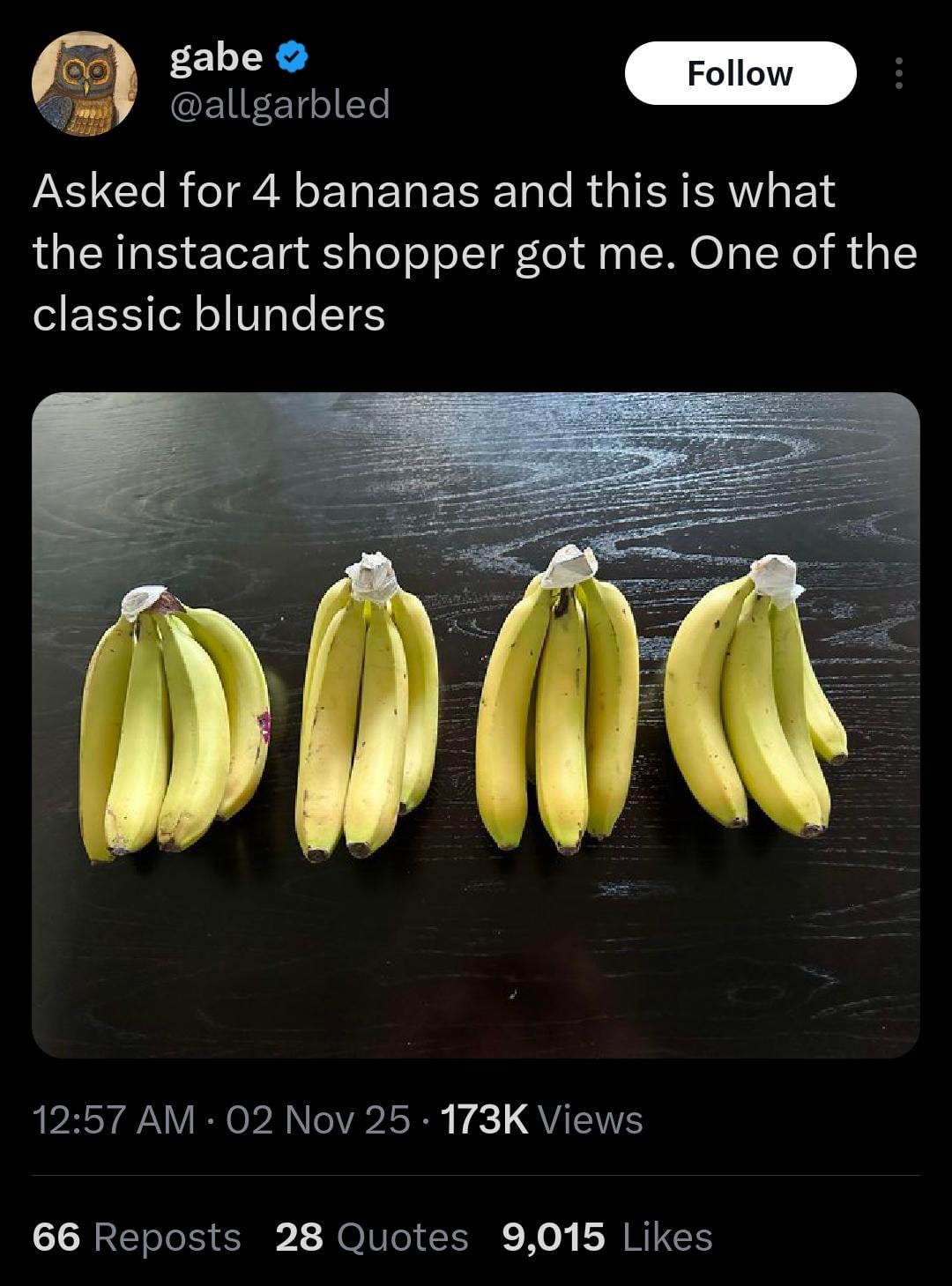Open the @allgarbled profile handle
The width and height of the screenshot is (952, 1286).
[x=279, y=105]
